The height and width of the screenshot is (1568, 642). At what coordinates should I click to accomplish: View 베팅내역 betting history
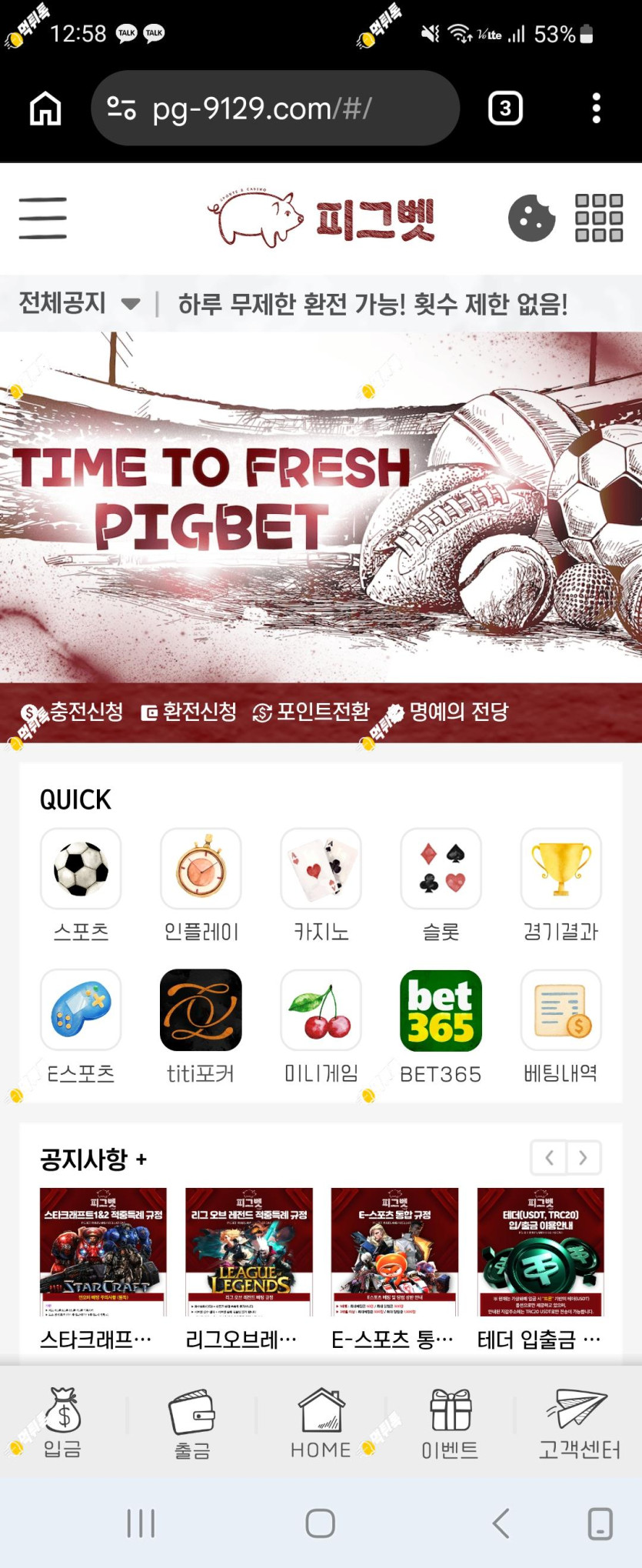click(561, 1026)
